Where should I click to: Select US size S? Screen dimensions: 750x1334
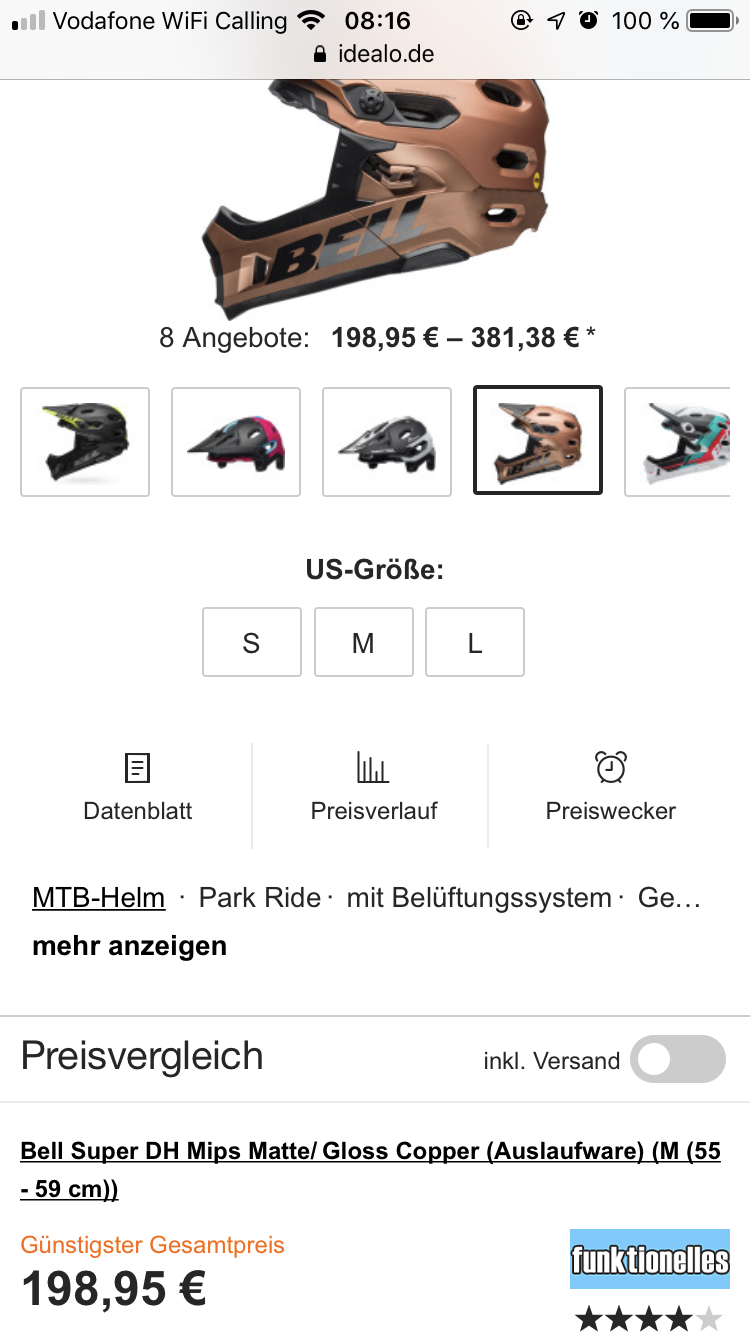(x=251, y=642)
